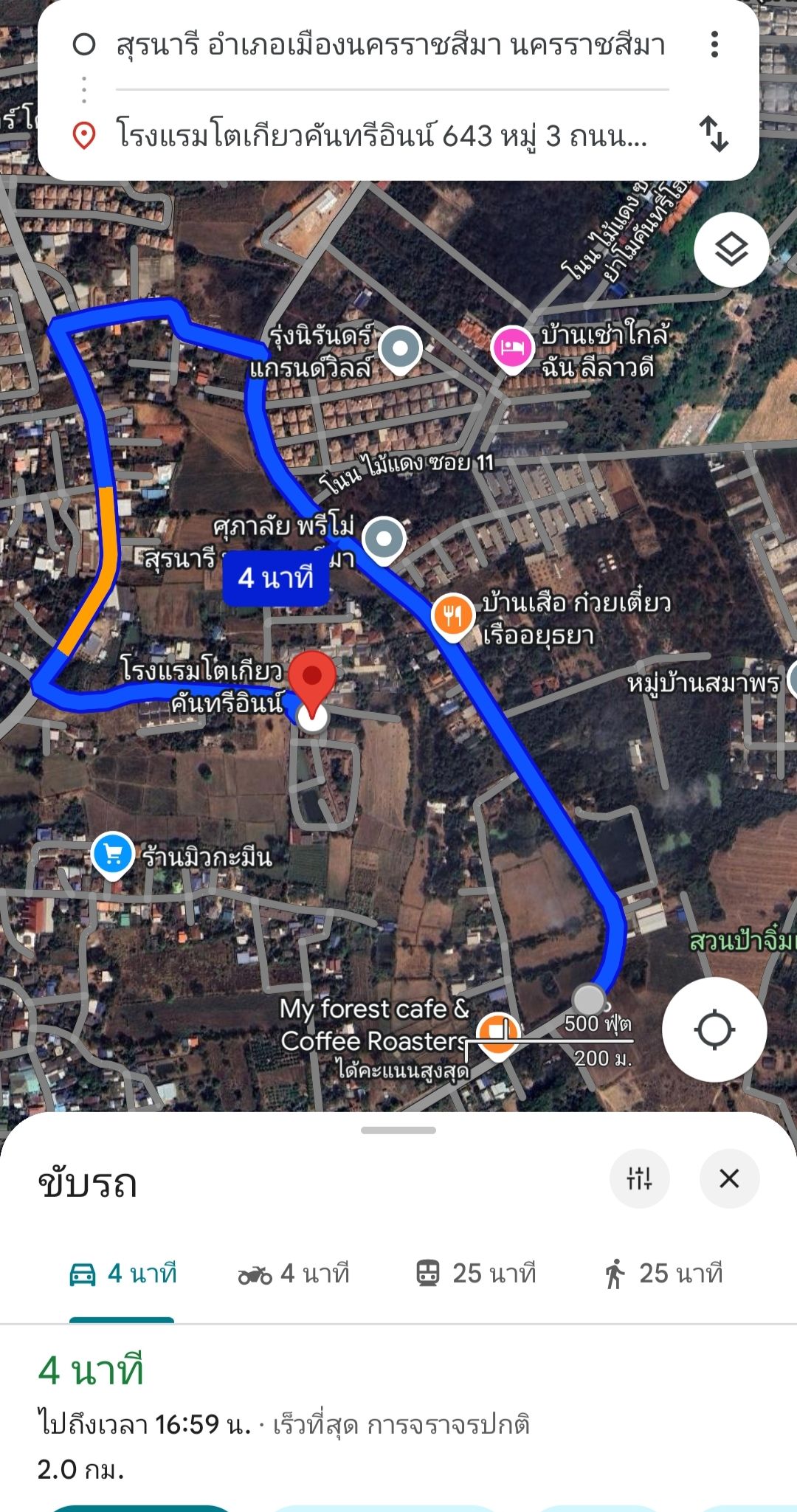
Task: Tap the รุ่งนิรันดร์ แกรนด์วิลล์ place marker
Action: pyautogui.click(x=400, y=348)
